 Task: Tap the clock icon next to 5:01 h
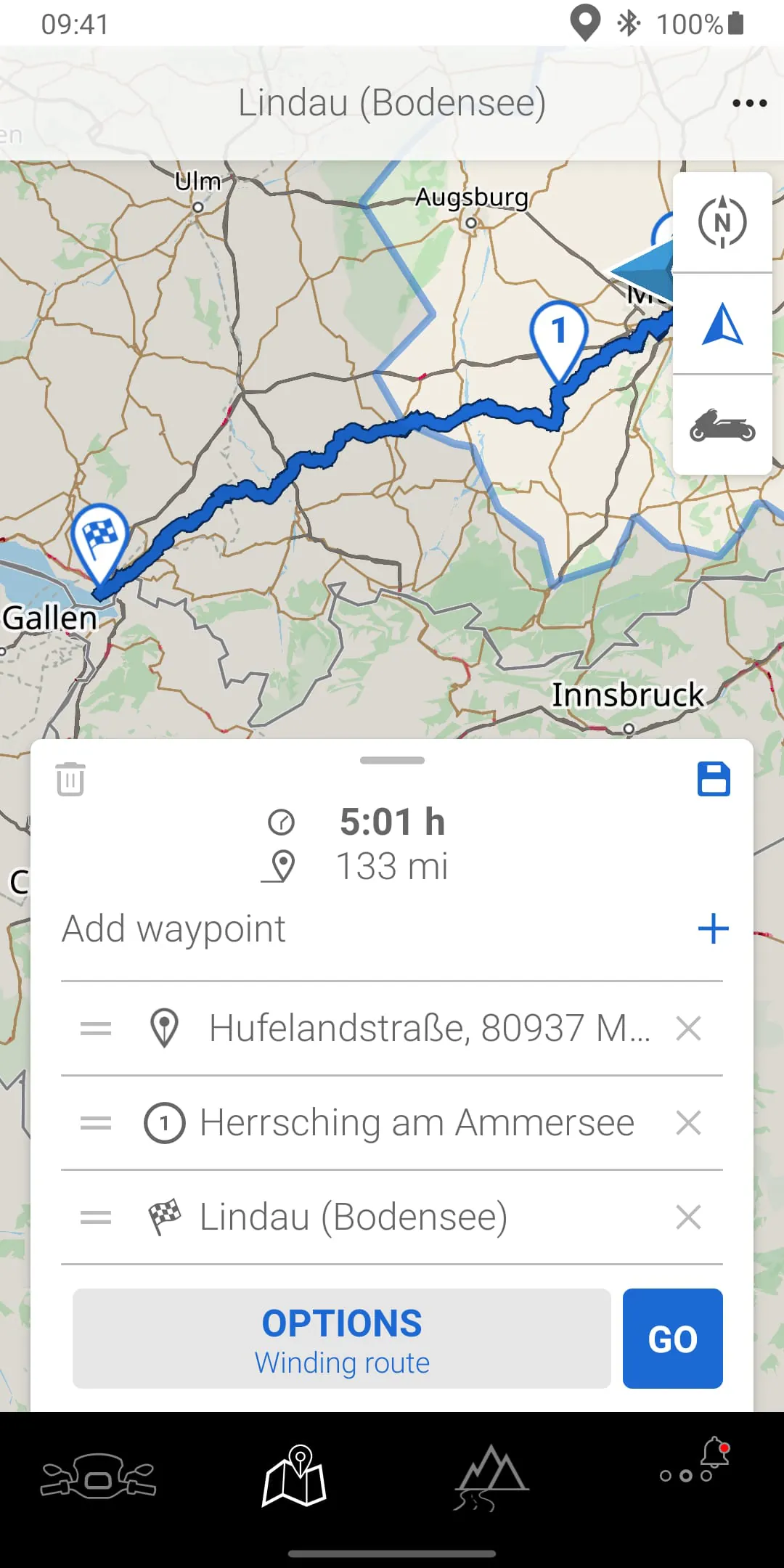pyautogui.click(x=283, y=822)
